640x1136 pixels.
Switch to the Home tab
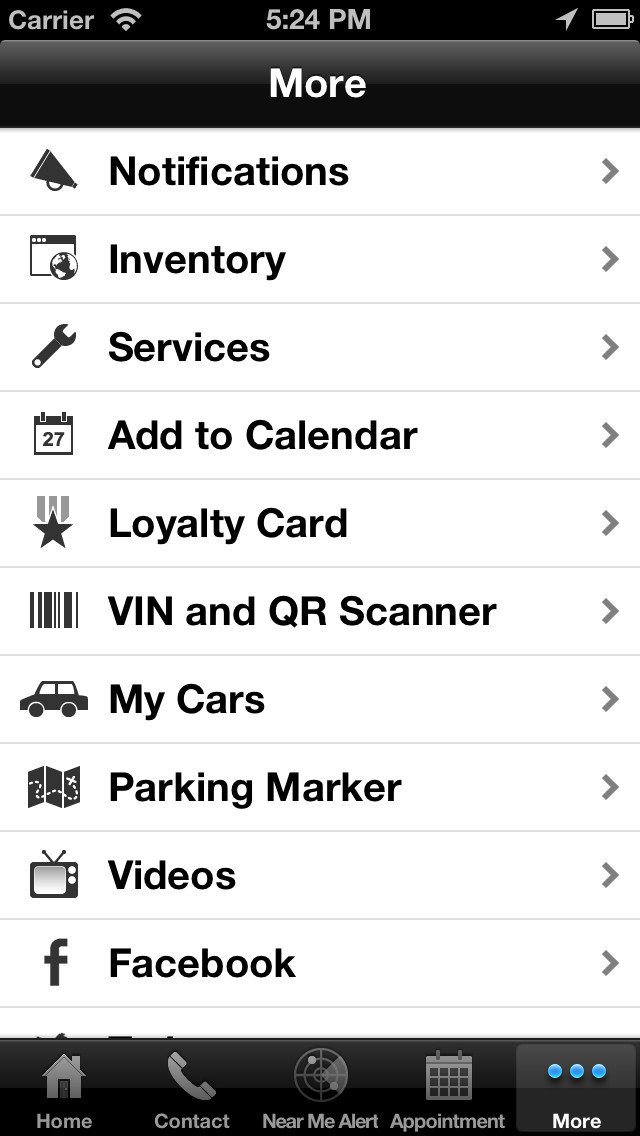[64, 1089]
